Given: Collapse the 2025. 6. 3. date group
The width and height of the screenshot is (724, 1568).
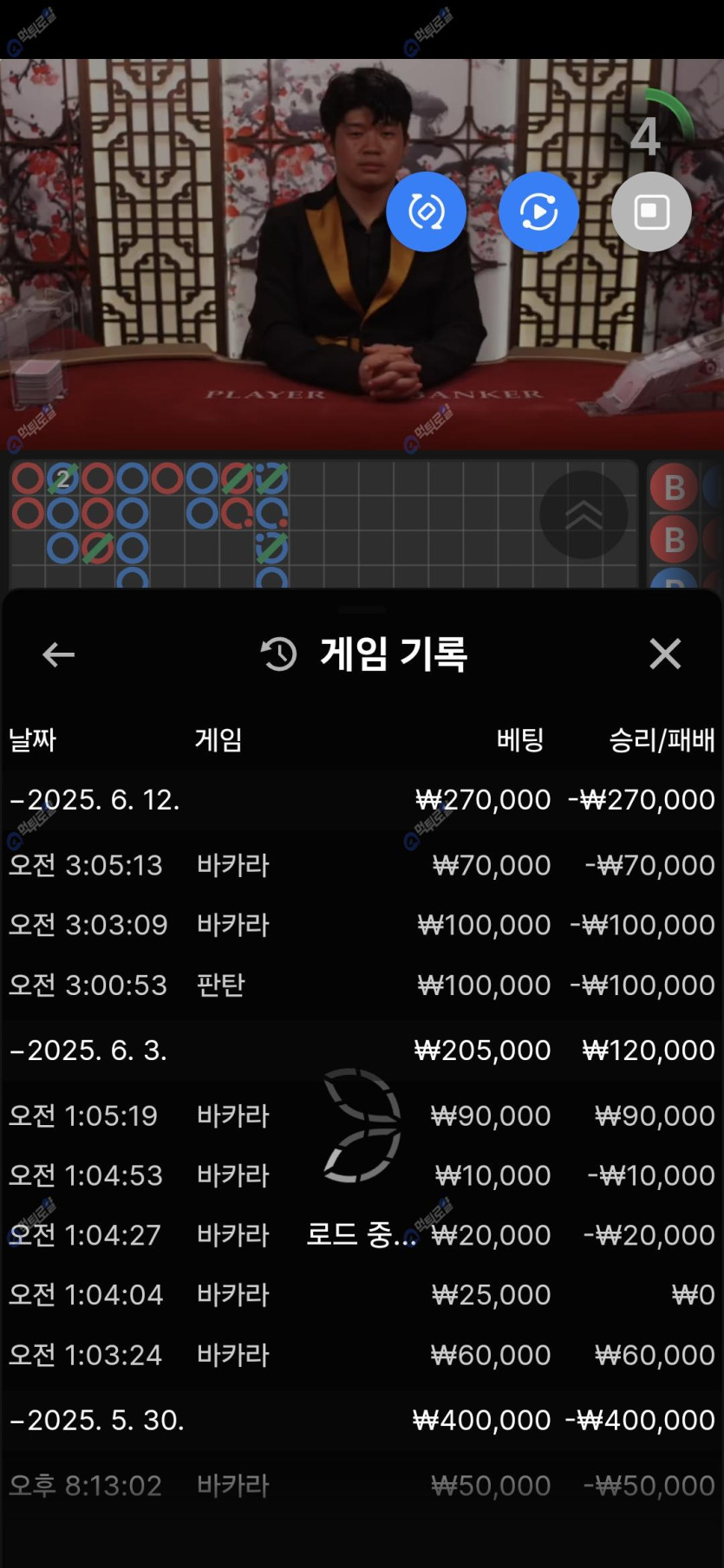Looking at the screenshot, I should (88, 1050).
